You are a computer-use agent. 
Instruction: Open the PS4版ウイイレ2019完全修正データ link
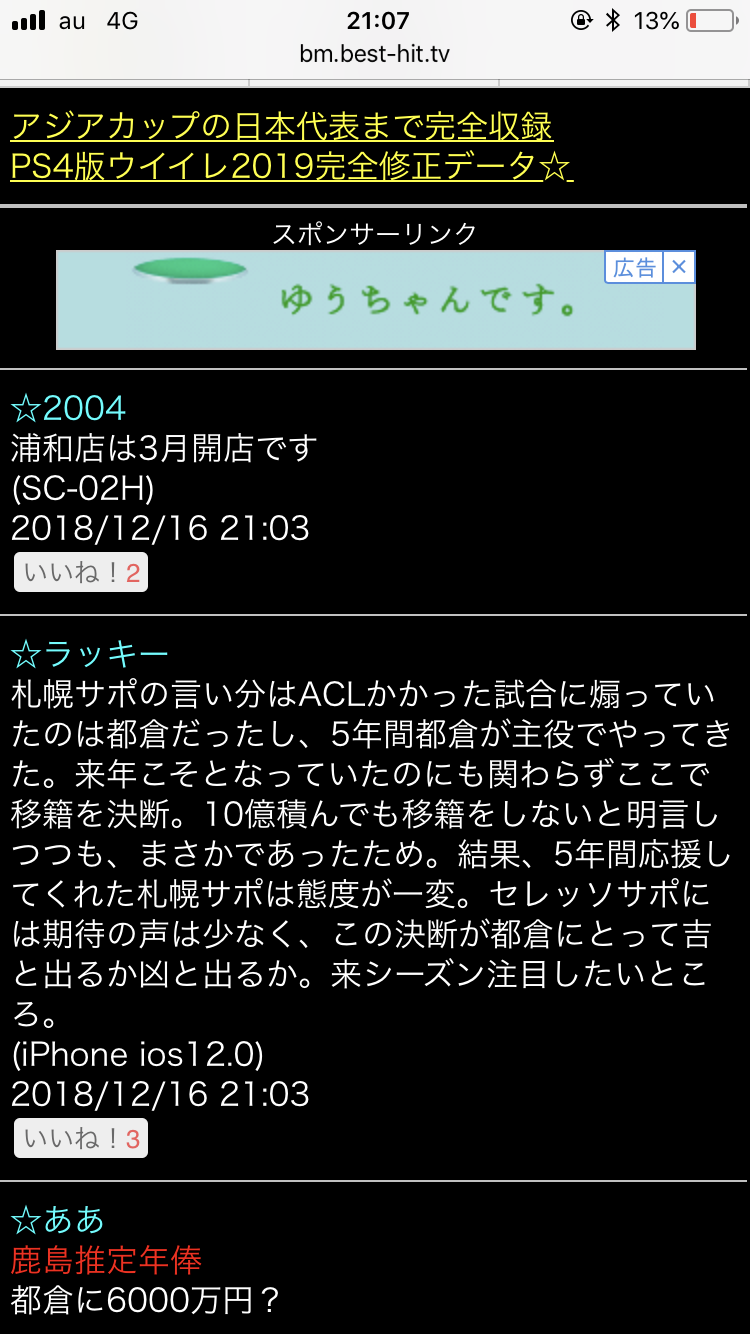pyautogui.click(x=290, y=165)
